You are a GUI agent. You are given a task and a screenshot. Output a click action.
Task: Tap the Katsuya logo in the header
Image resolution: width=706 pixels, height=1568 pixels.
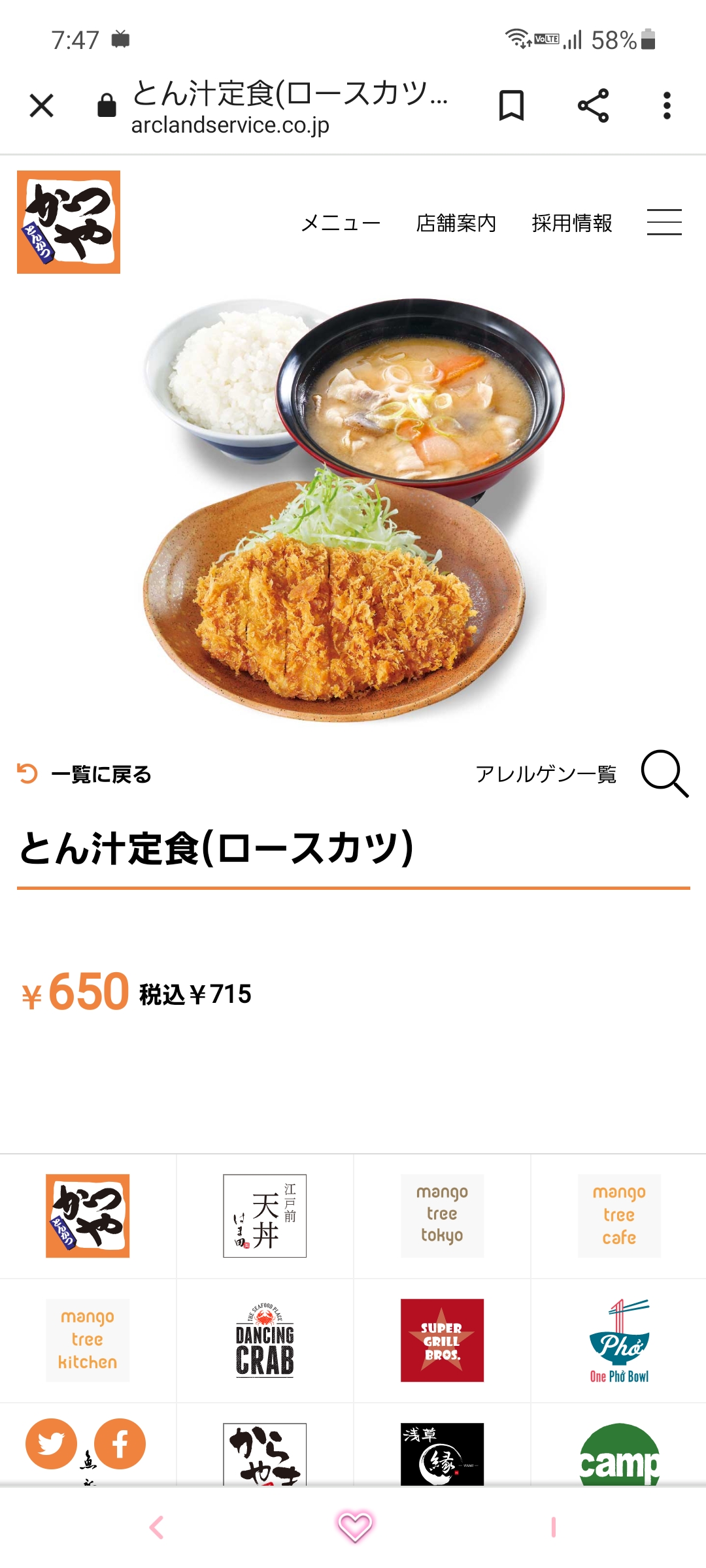69,222
